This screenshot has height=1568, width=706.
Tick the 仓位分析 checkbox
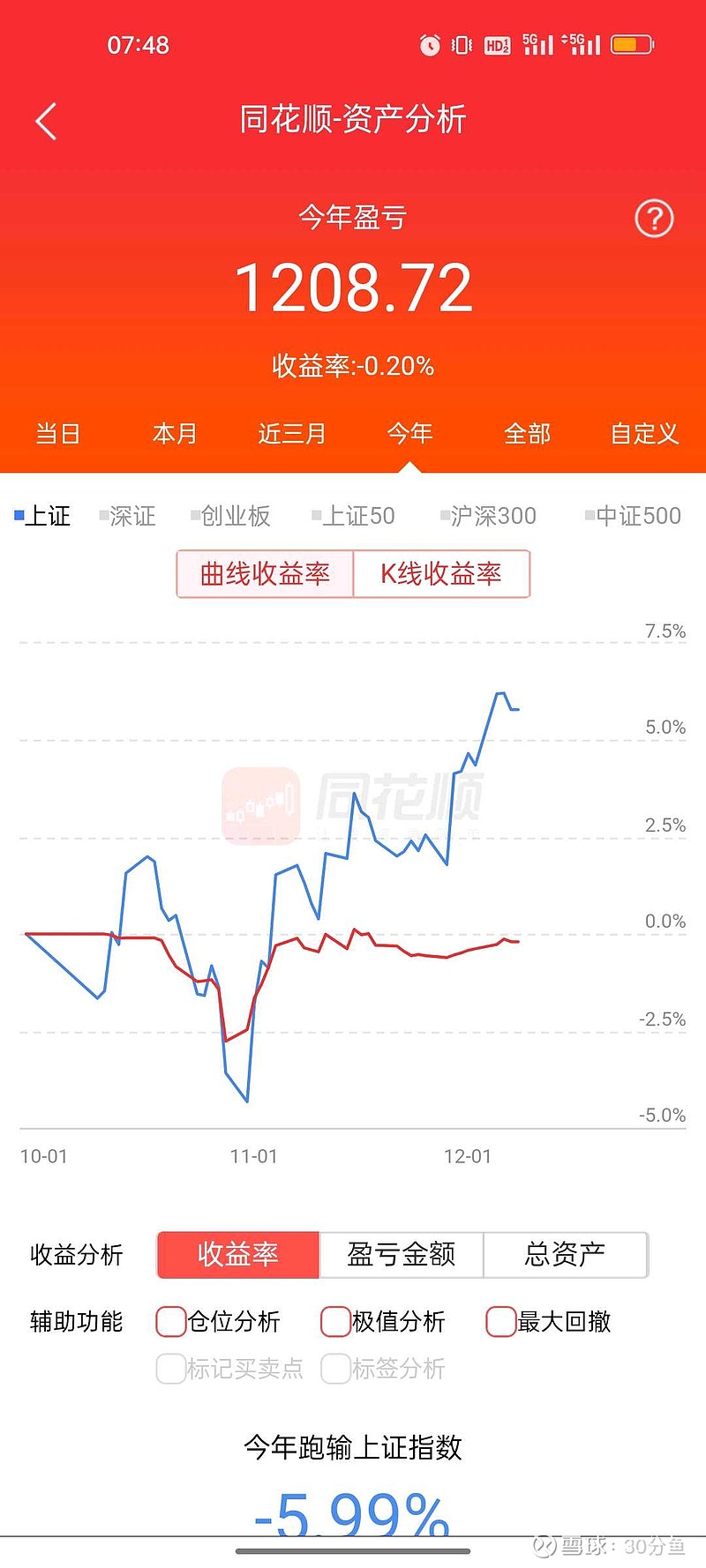171,1321
